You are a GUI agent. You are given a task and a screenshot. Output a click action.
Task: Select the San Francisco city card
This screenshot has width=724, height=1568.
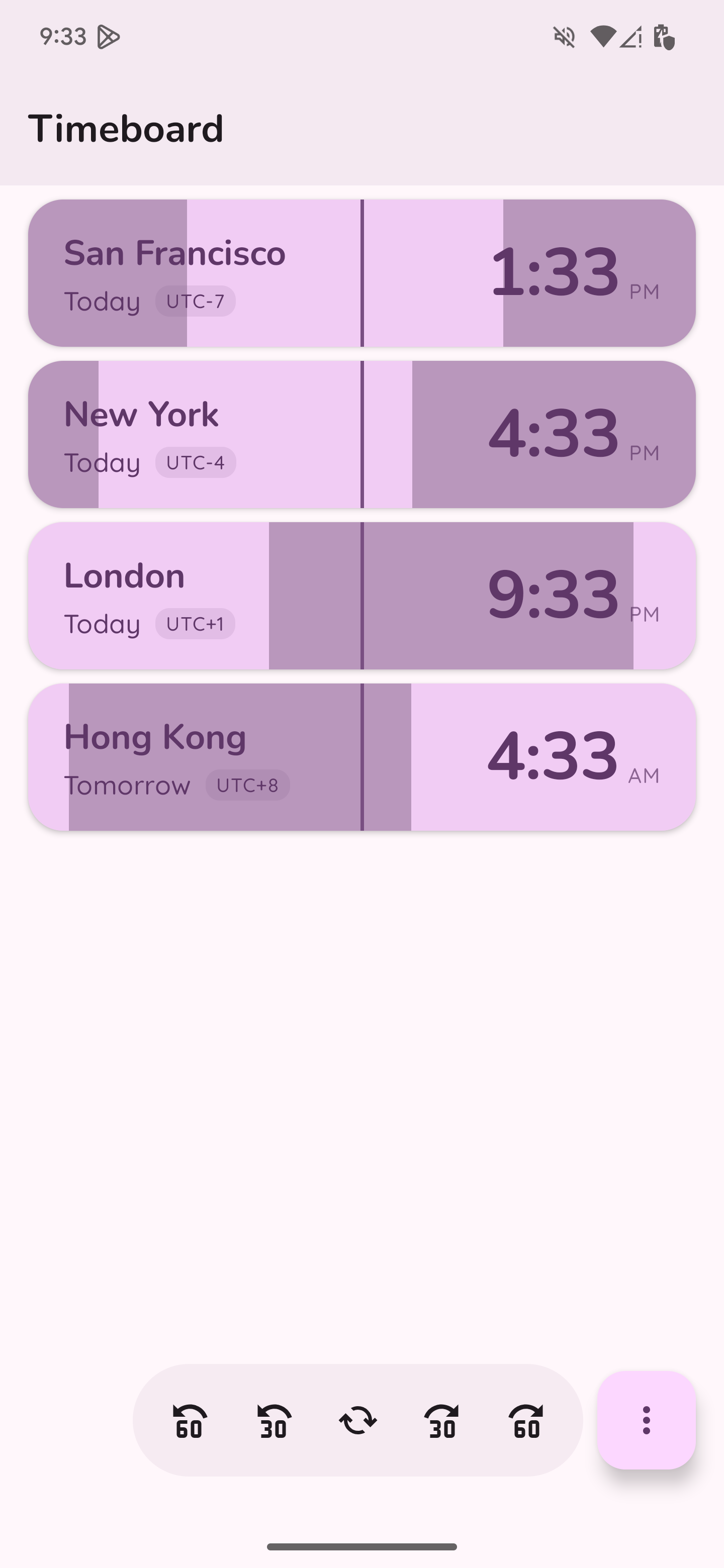point(361,273)
